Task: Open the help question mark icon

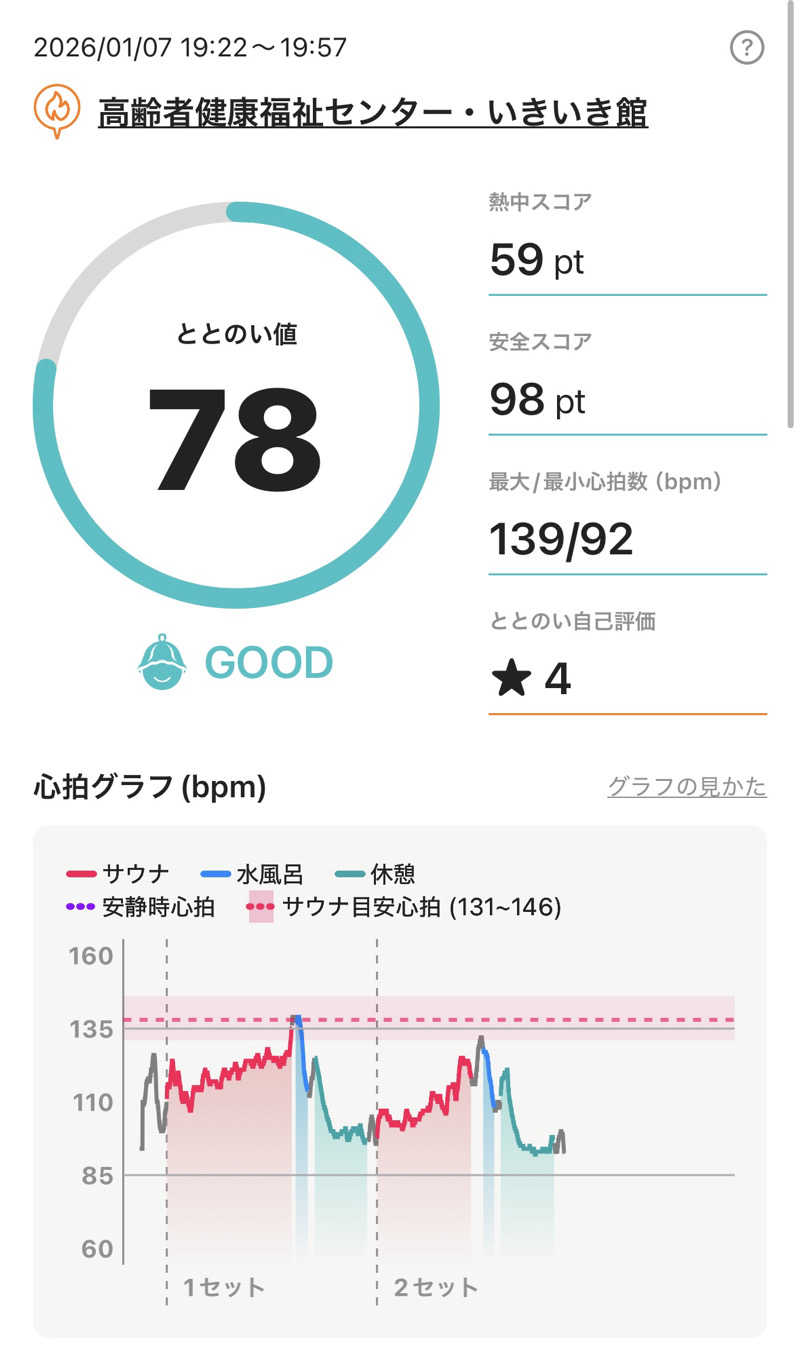Action: (747, 47)
